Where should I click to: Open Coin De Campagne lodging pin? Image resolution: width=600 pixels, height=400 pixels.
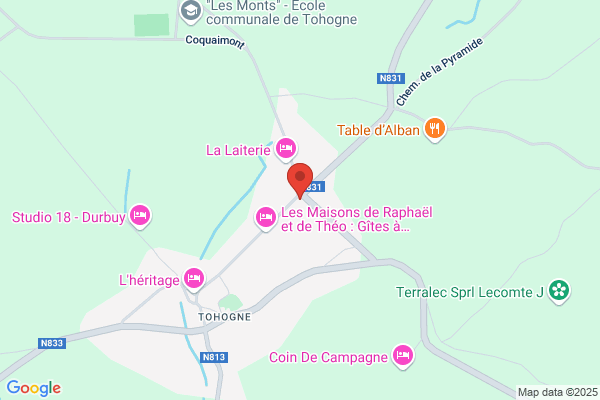[403, 356]
